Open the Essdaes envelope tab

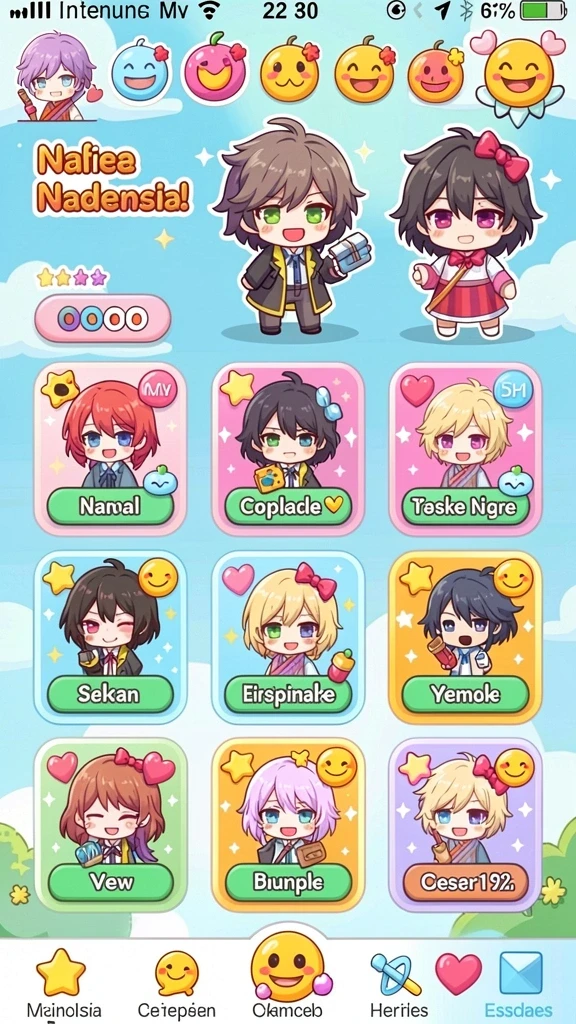tap(519, 984)
